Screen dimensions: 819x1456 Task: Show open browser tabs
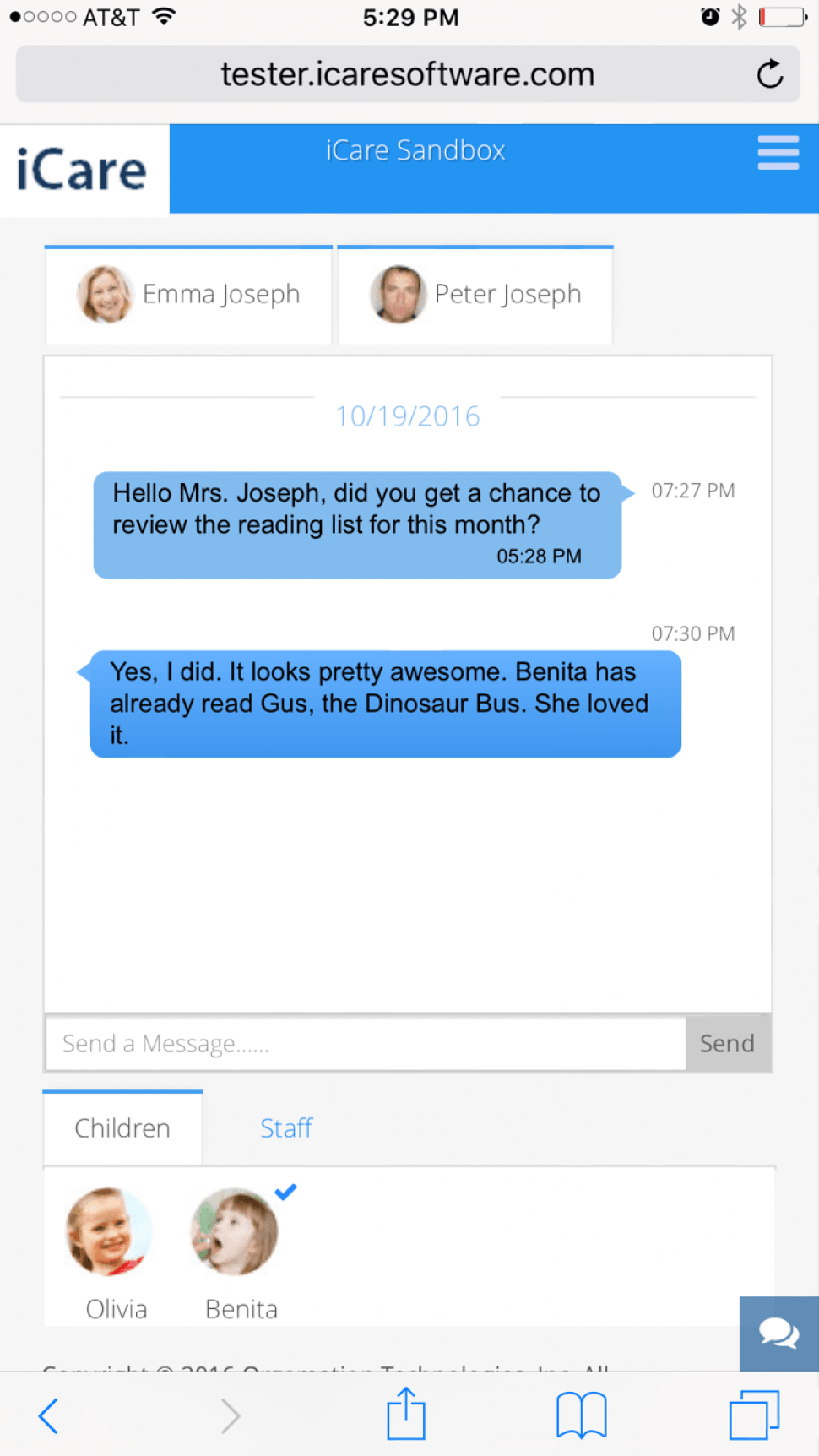coord(754,1415)
